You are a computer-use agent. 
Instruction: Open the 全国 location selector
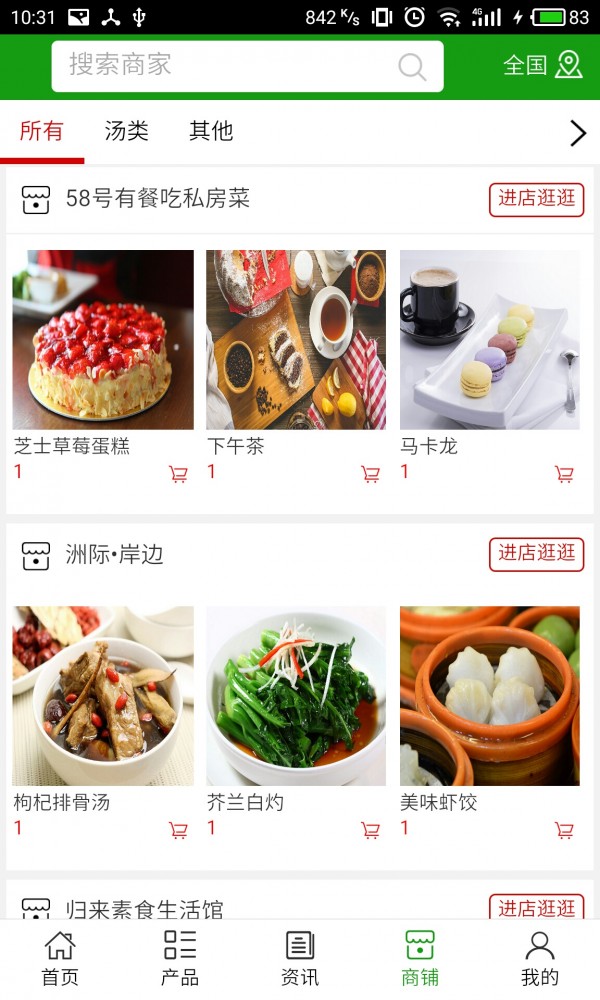pyautogui.click(x=542, y=66)
